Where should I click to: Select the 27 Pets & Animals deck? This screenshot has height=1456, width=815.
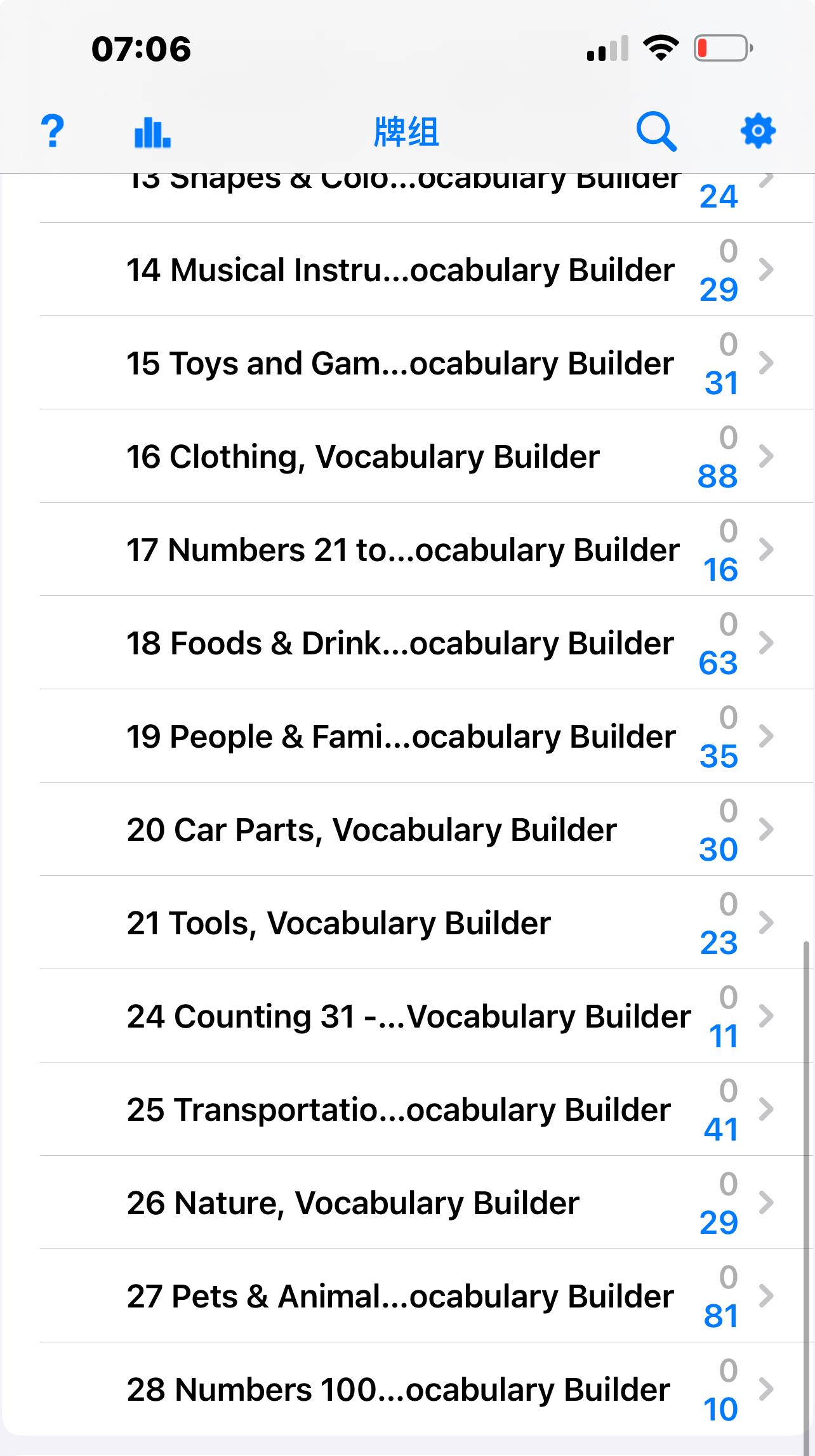(x=427, y=1296)
